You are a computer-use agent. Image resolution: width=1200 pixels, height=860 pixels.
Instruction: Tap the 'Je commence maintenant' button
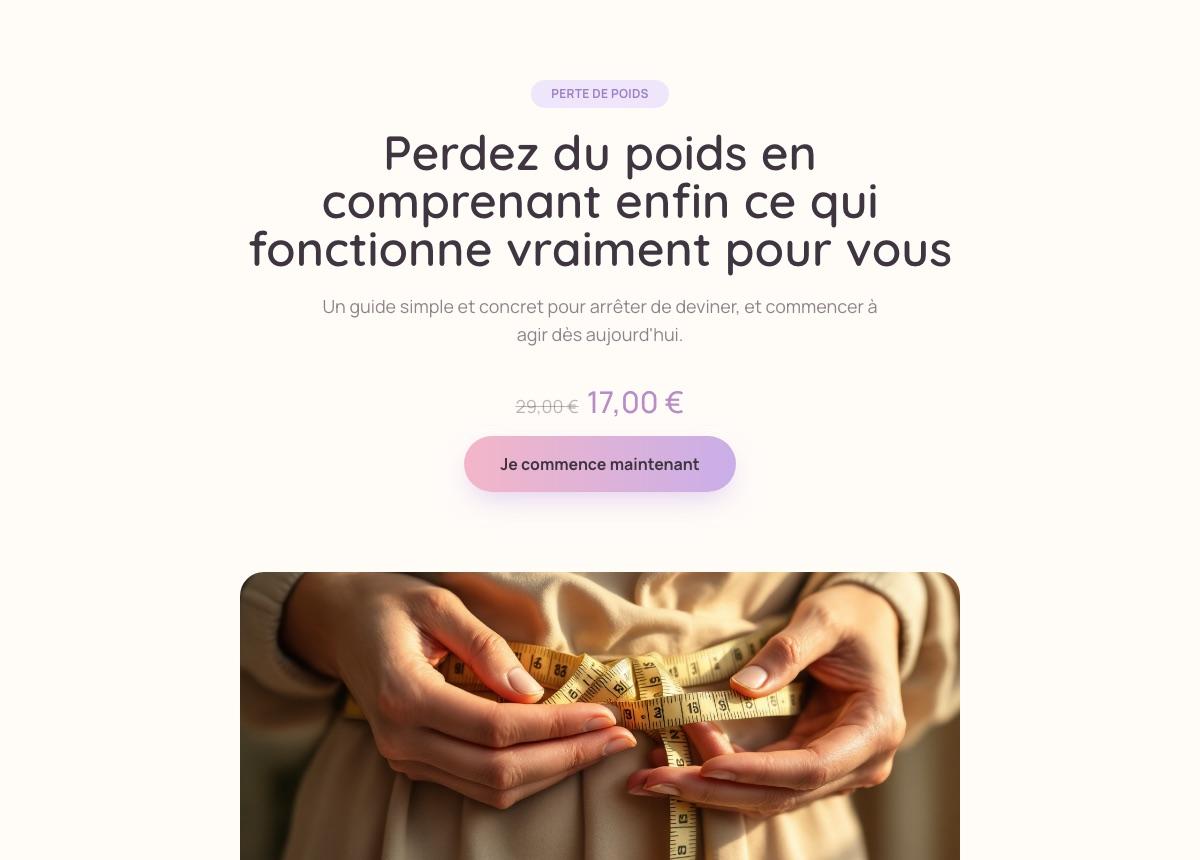600,464
